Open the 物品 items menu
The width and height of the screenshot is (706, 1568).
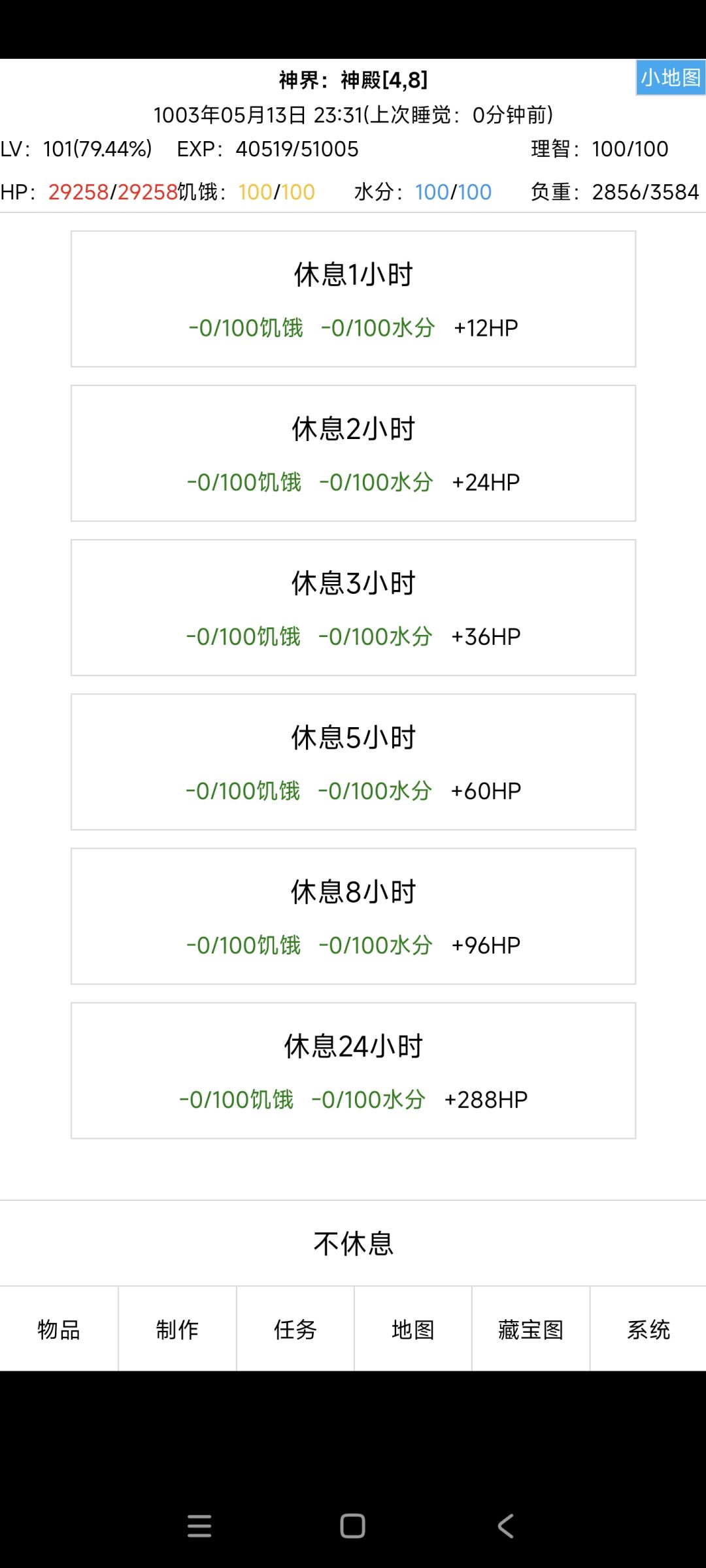[59, 1328]
